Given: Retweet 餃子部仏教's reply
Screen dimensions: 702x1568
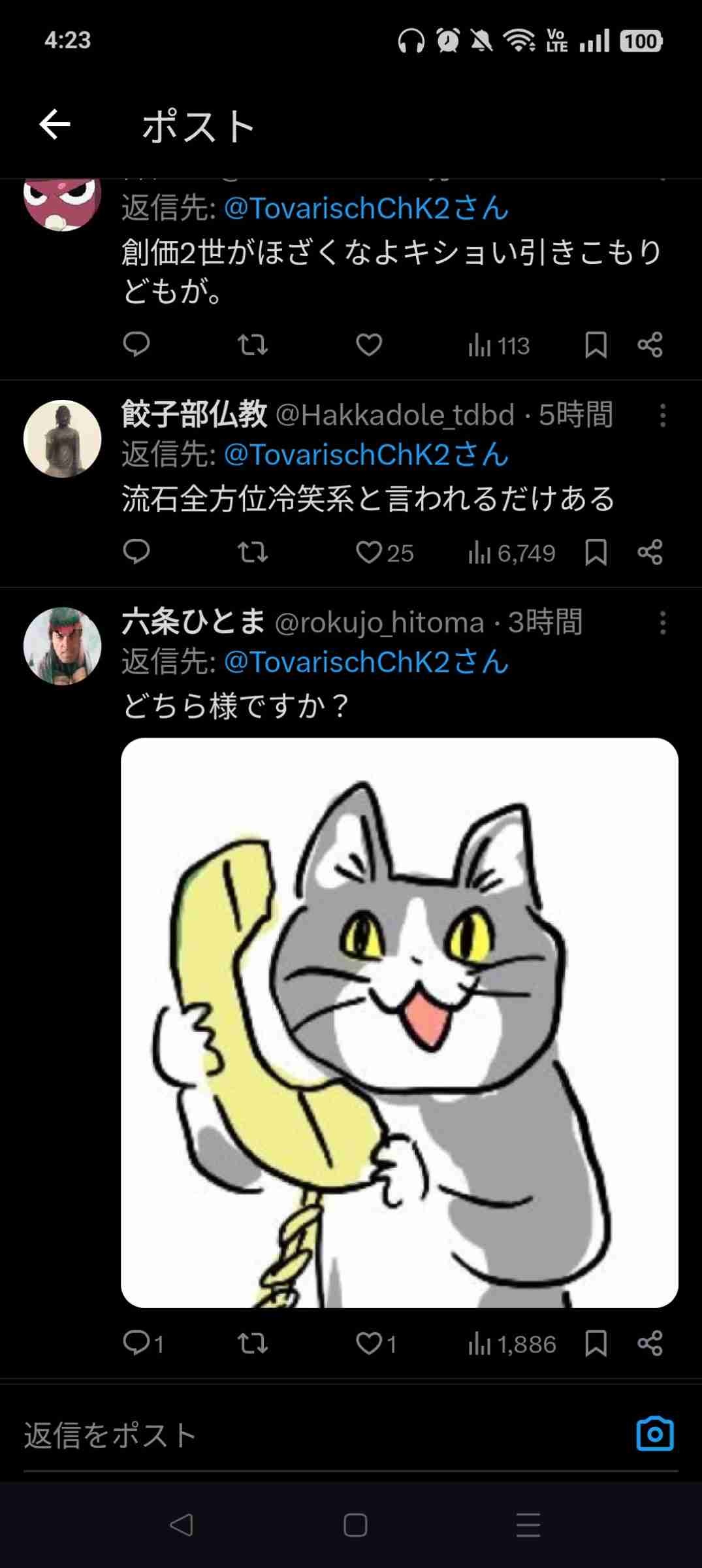Looking at the screenshot, I should (252, 553).
